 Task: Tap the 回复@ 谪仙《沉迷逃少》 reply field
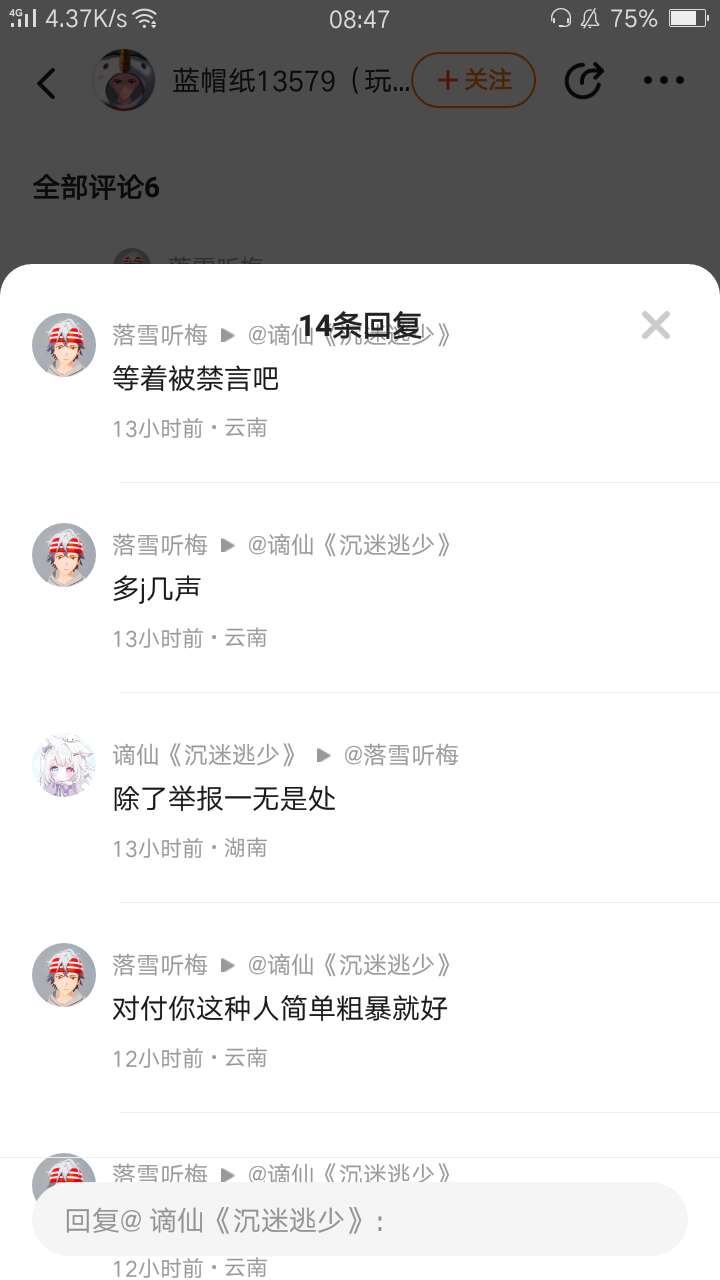(360, 1220)
